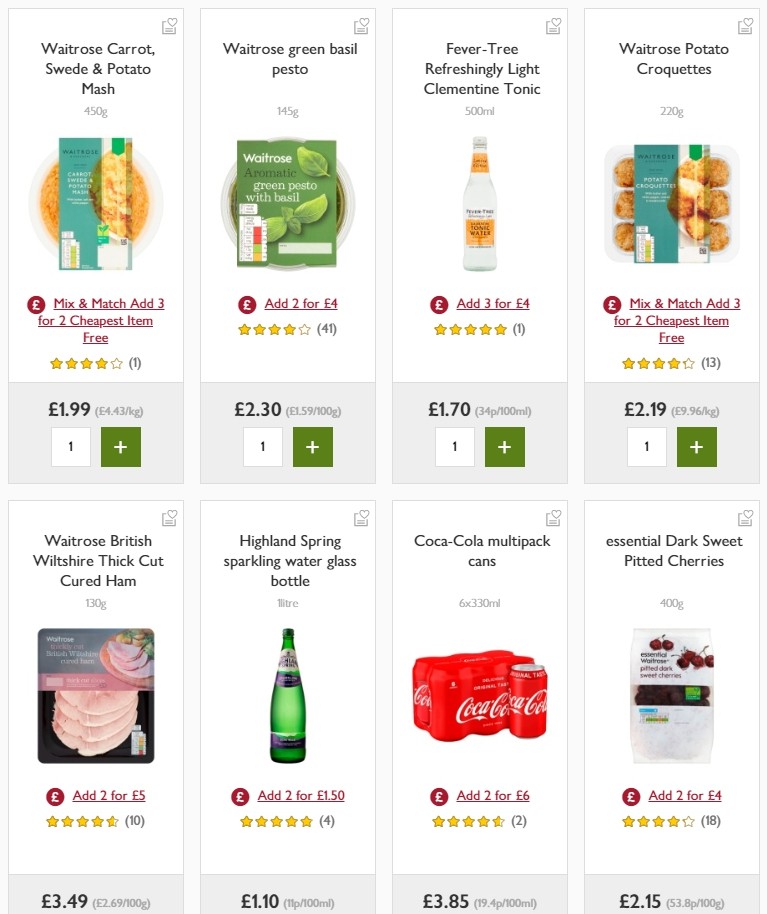This screenshot has width=767, height=914.
Task: Edit the quantity field for Carrot, Swede & Potato Mash
Action: click(70, 447)
